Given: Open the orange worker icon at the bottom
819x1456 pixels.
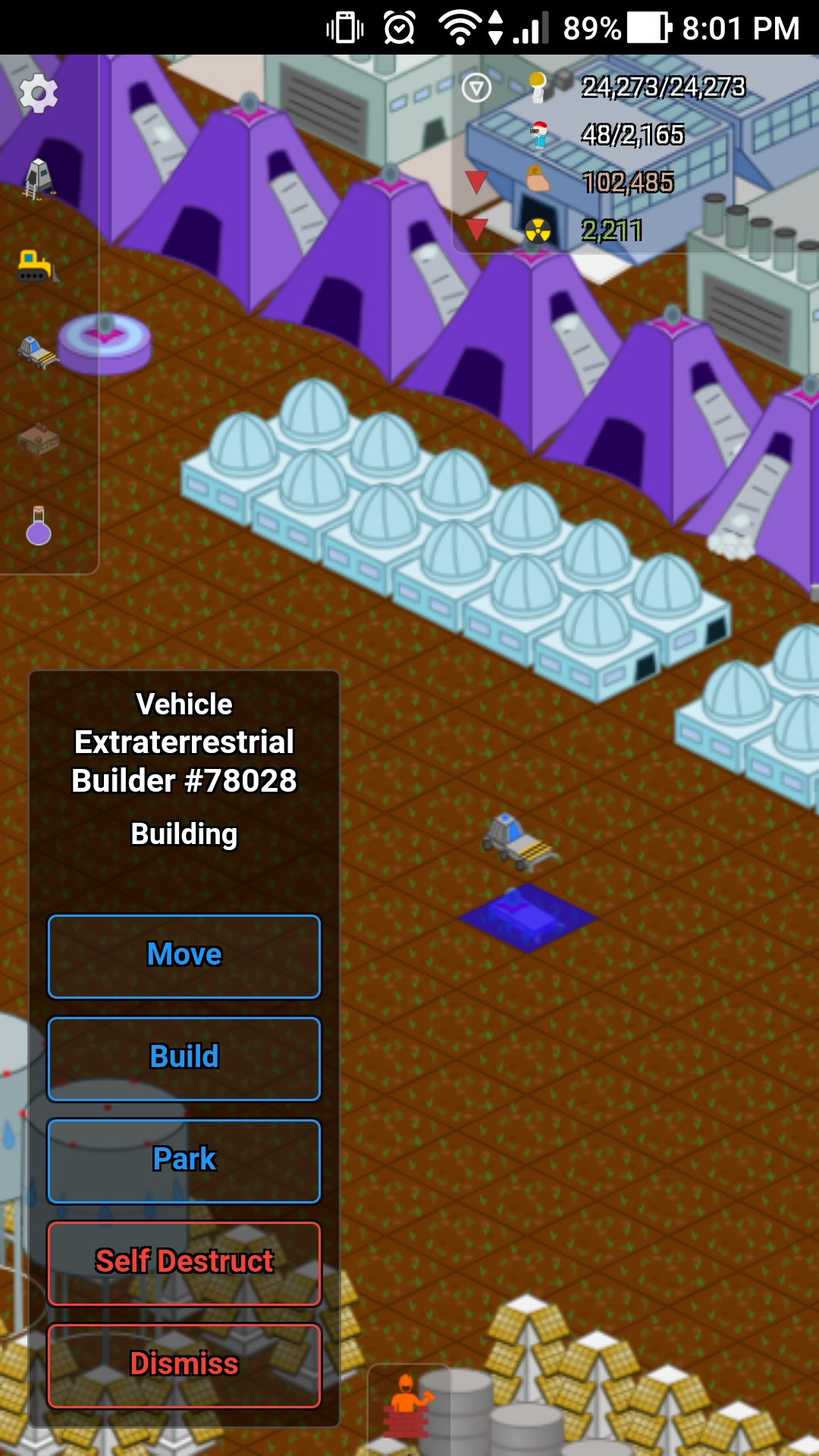Looking at the screenshot, I should coord(408,1407).
